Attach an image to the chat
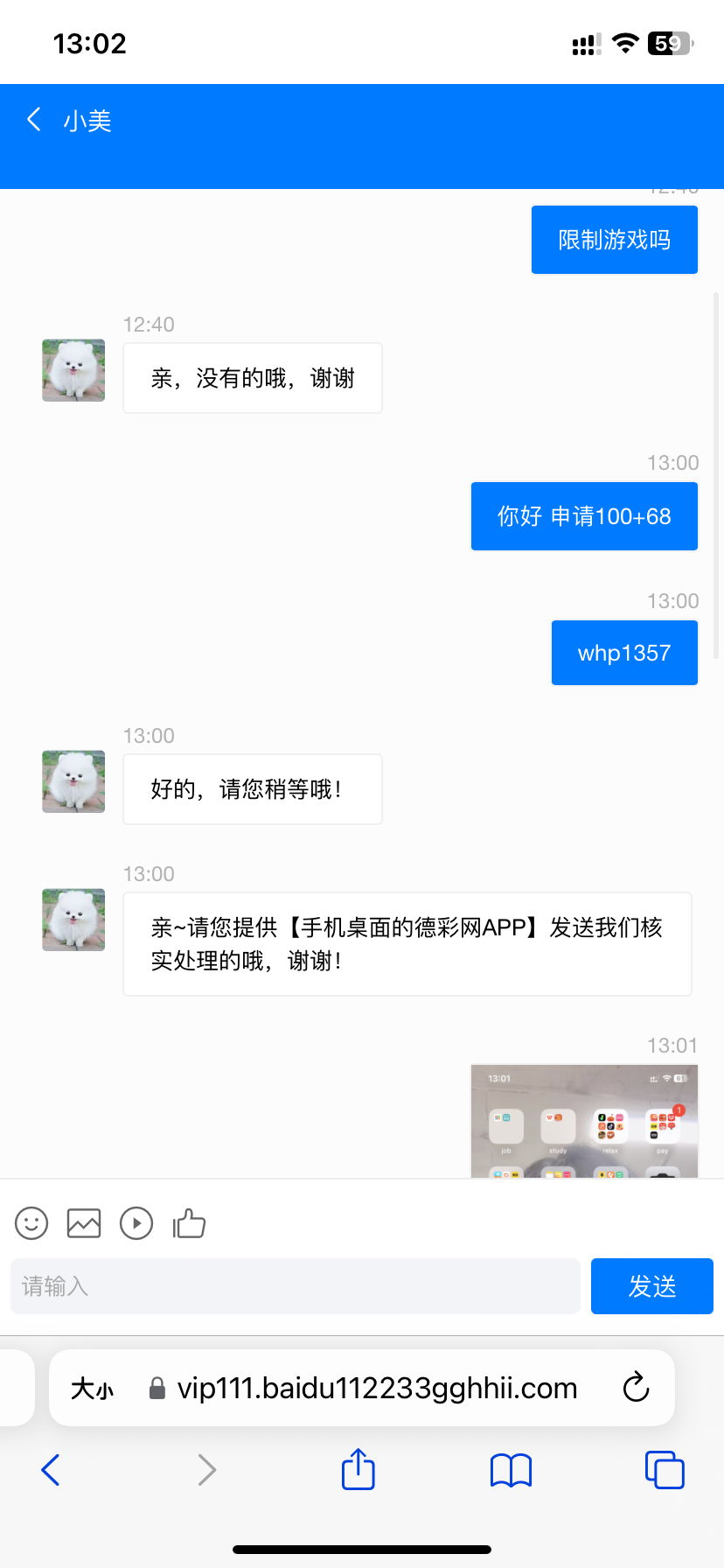724x1568 pixels. point(84,1223)
